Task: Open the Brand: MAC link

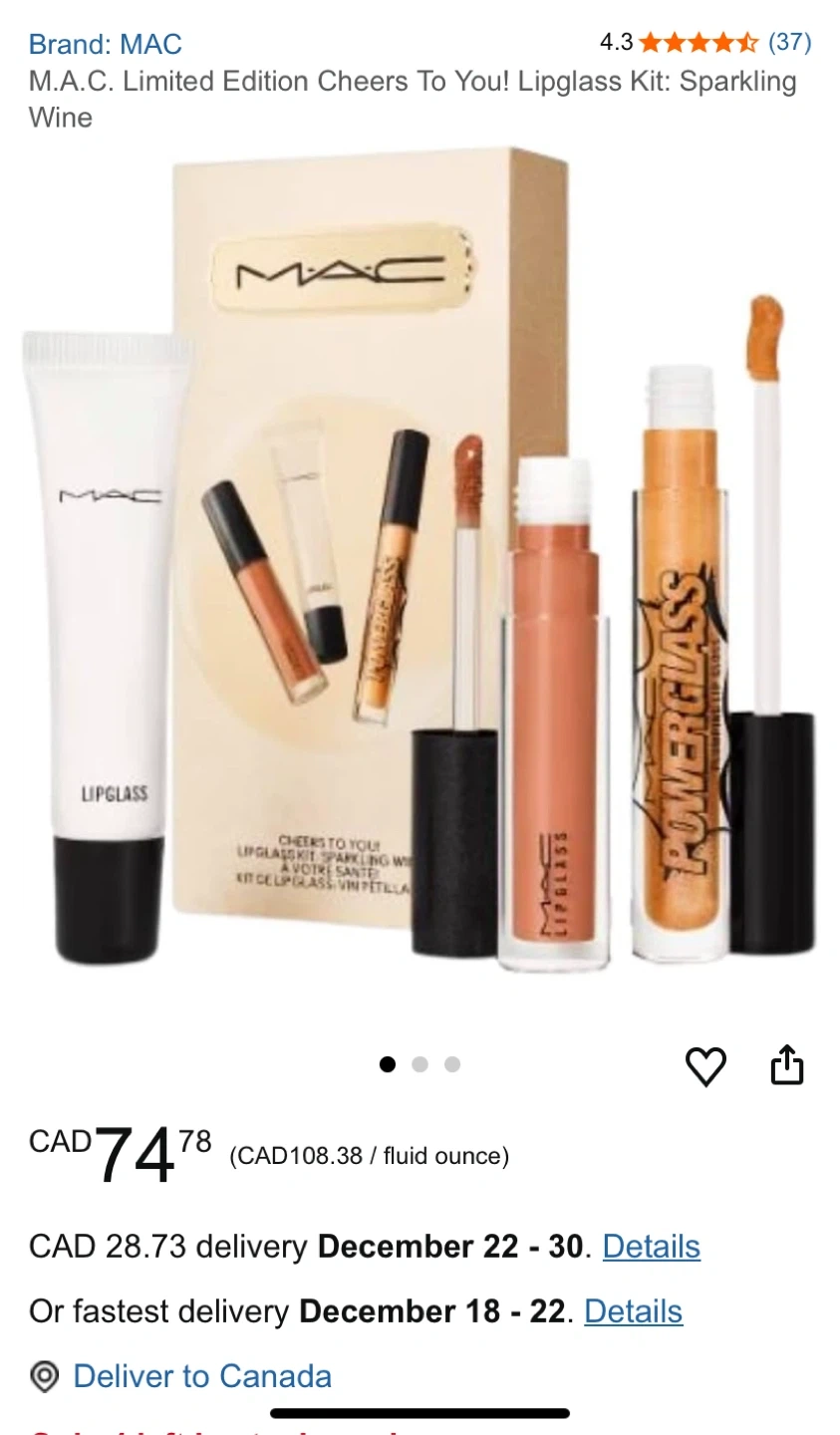Action: point(105,44)
